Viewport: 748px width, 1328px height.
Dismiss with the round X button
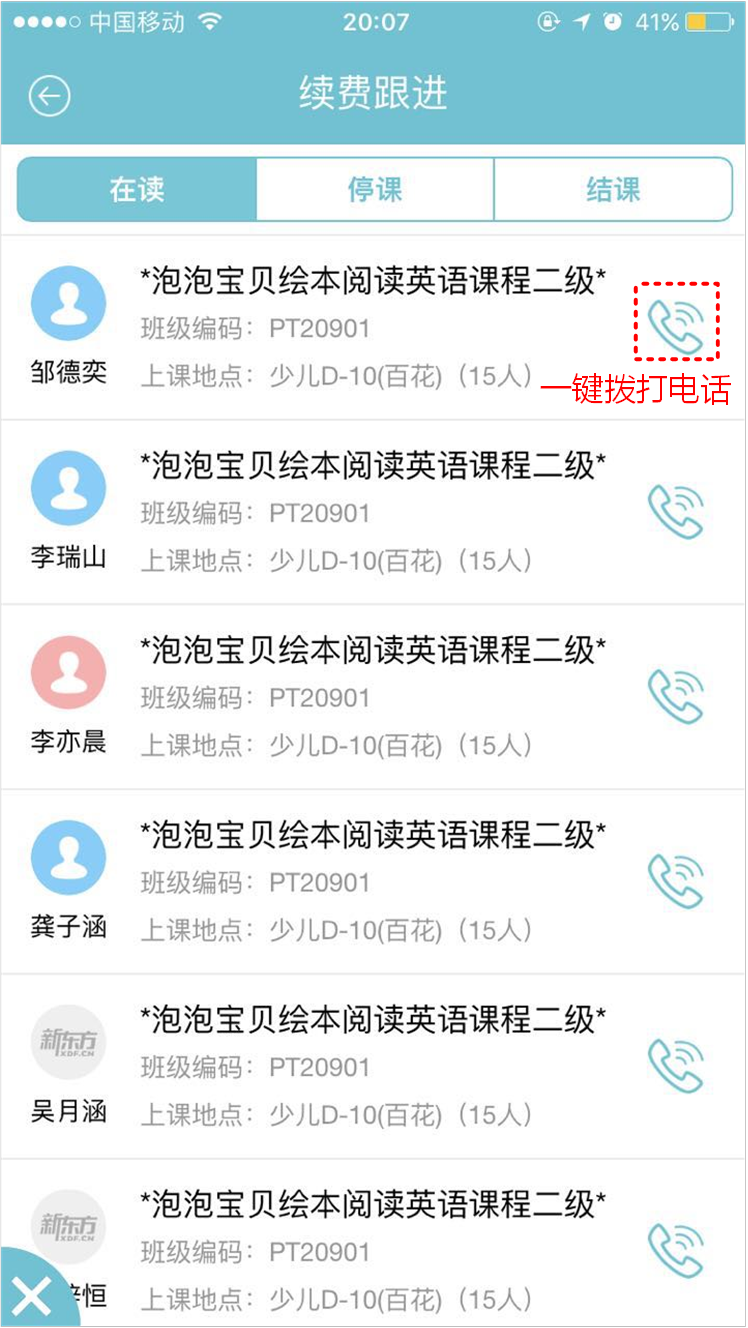(x=30, y=1296)
